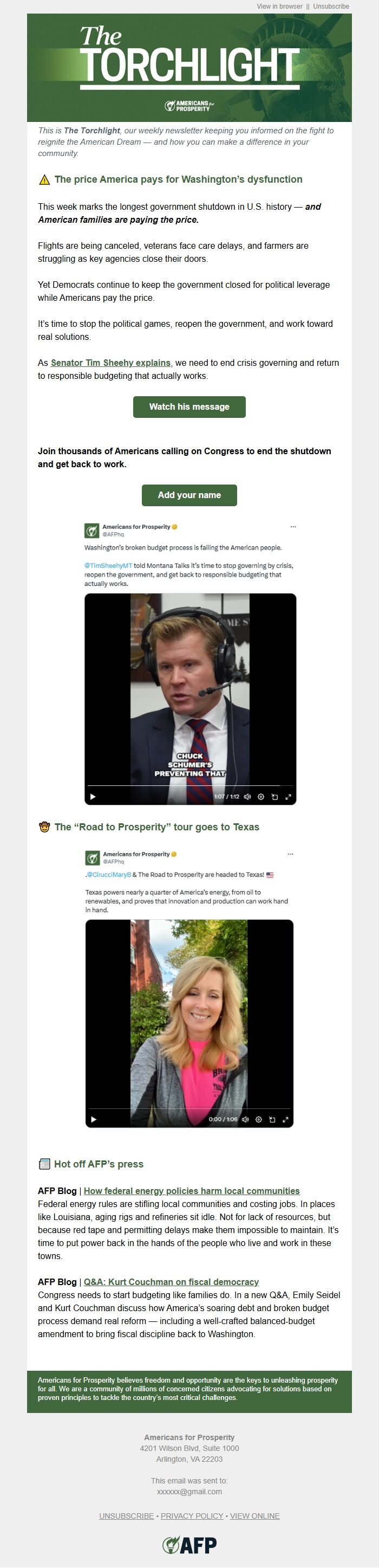
Task: Tap the VIEW ONLINE footer link
Action: coord(255,1515)
